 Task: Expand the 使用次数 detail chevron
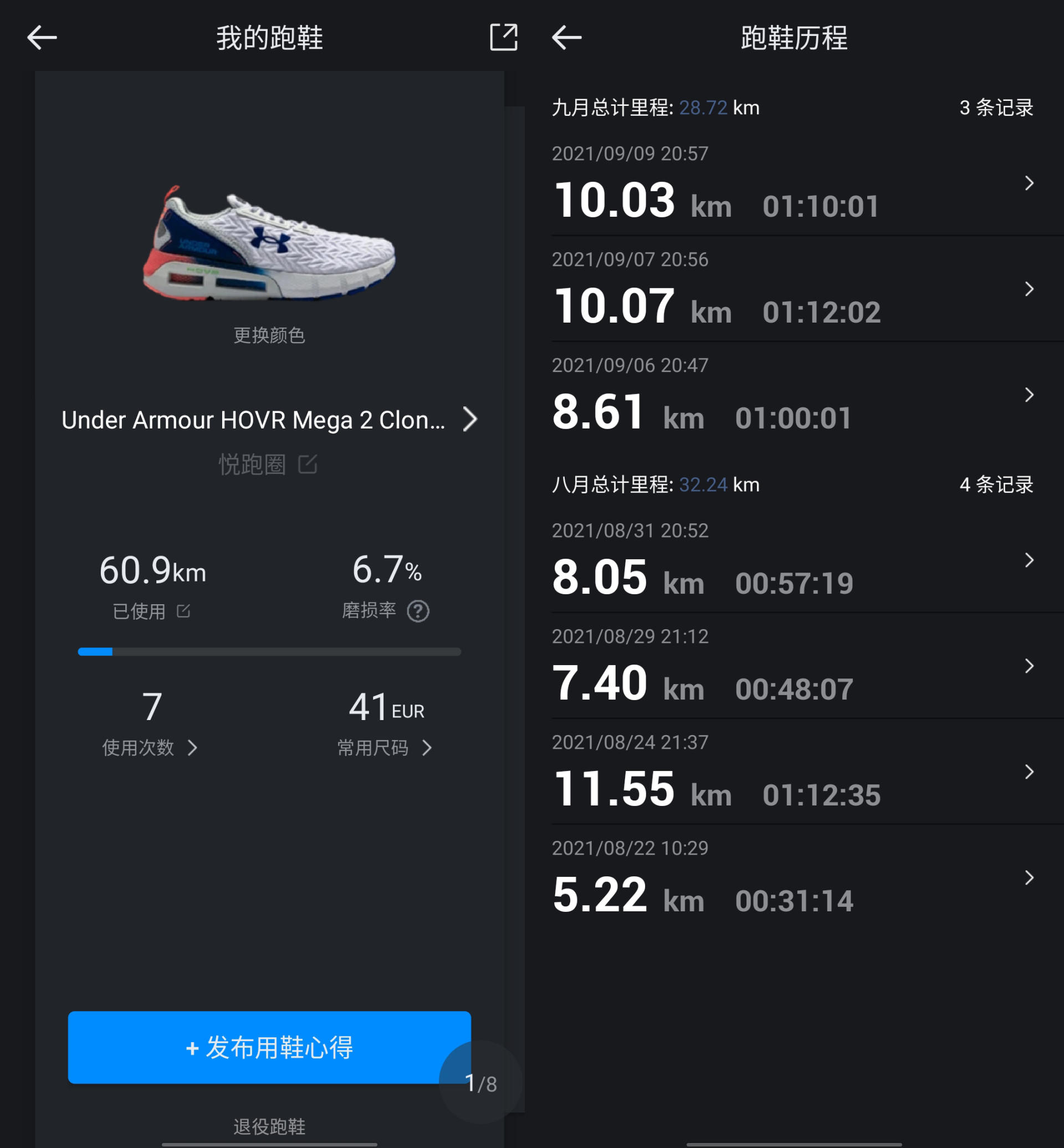coord(194,748)
